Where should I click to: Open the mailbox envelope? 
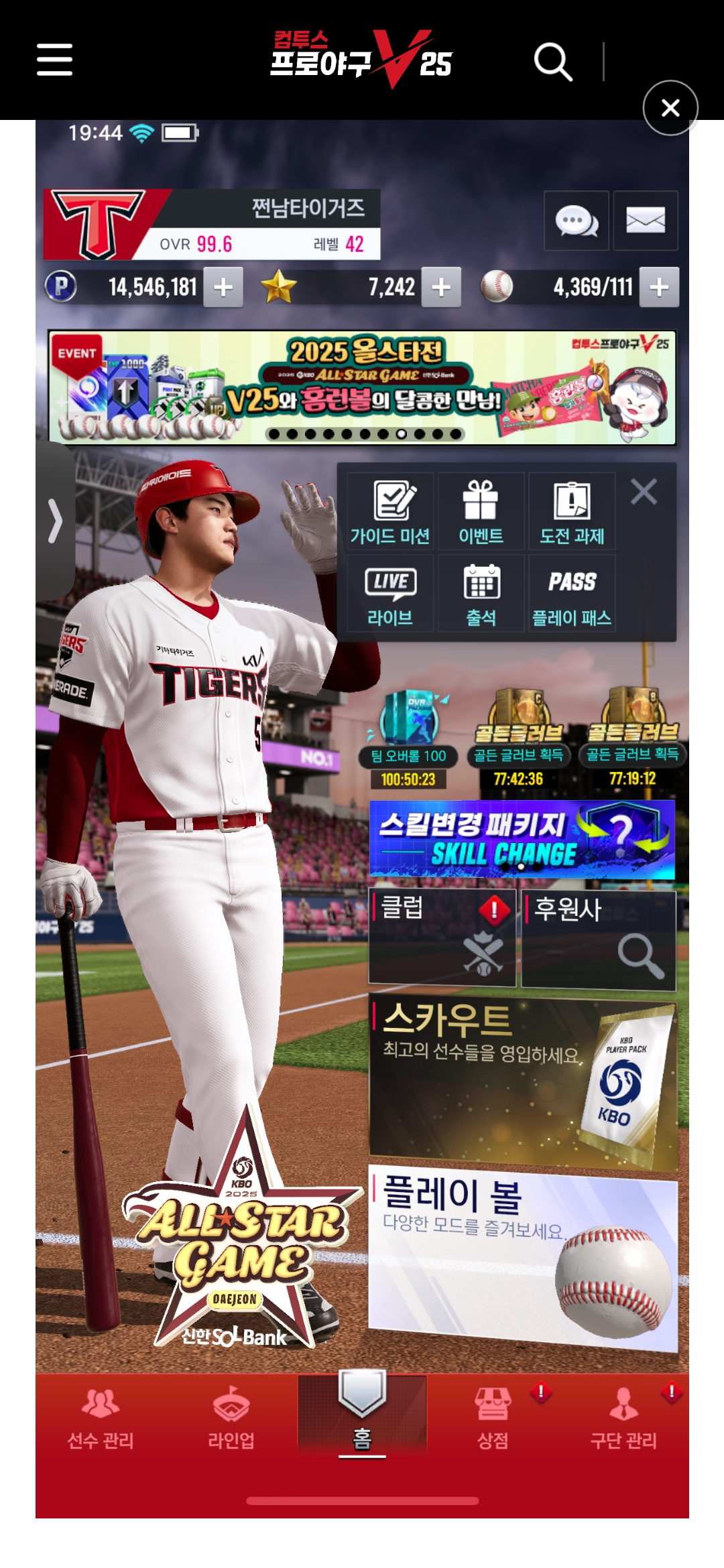pos(646,220)
